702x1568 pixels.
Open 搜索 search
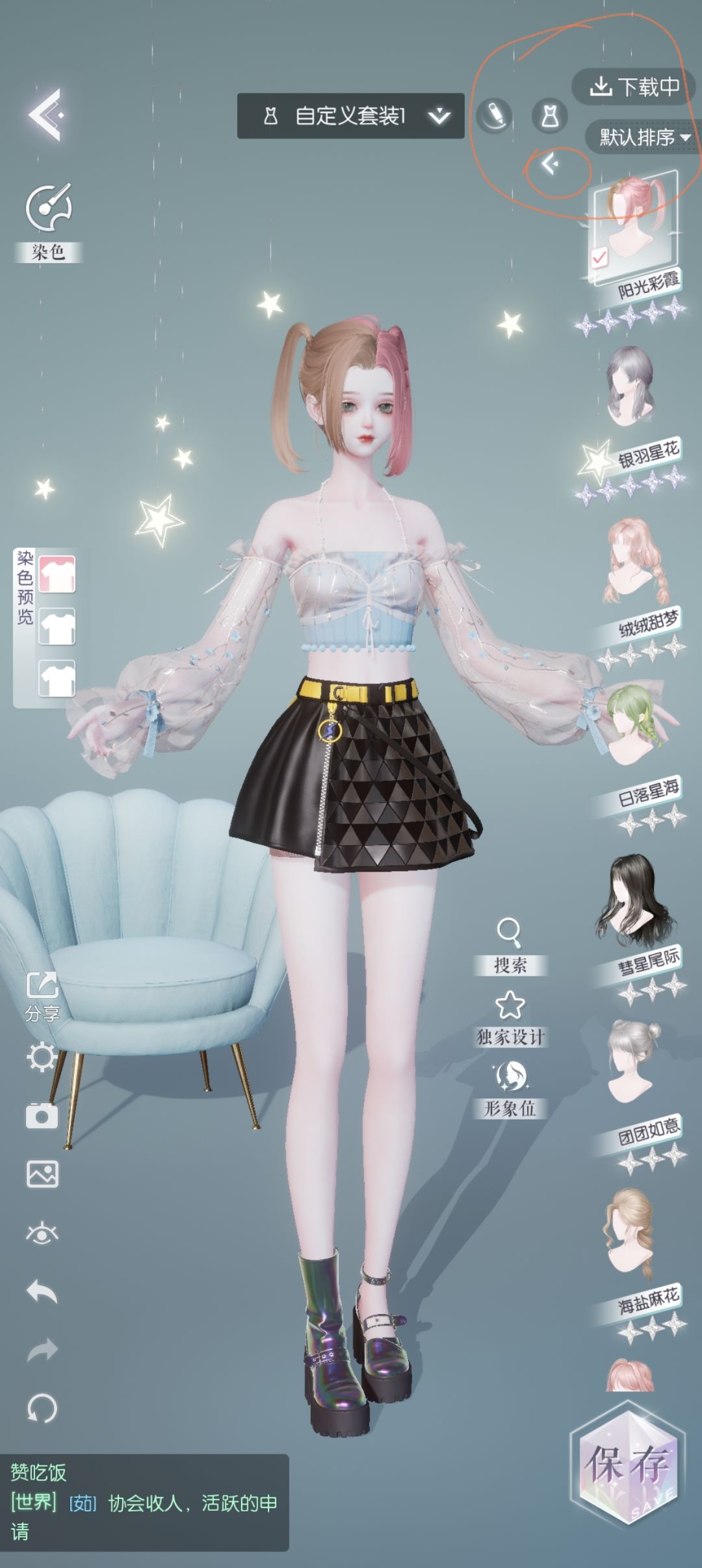click(x=510, y=947)
